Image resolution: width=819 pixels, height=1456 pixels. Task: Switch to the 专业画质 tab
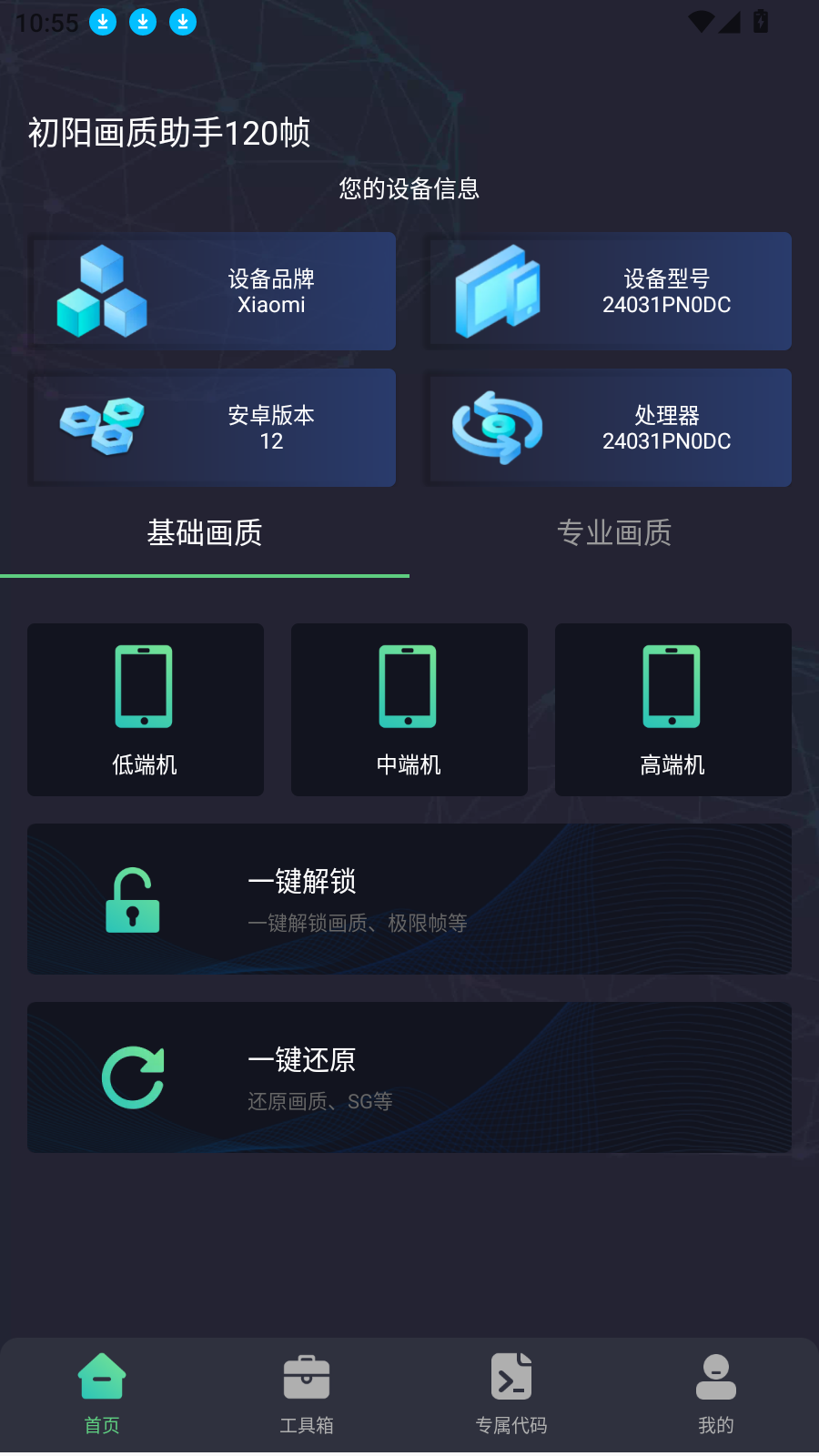pyautogui.click(x=614, y=533)
